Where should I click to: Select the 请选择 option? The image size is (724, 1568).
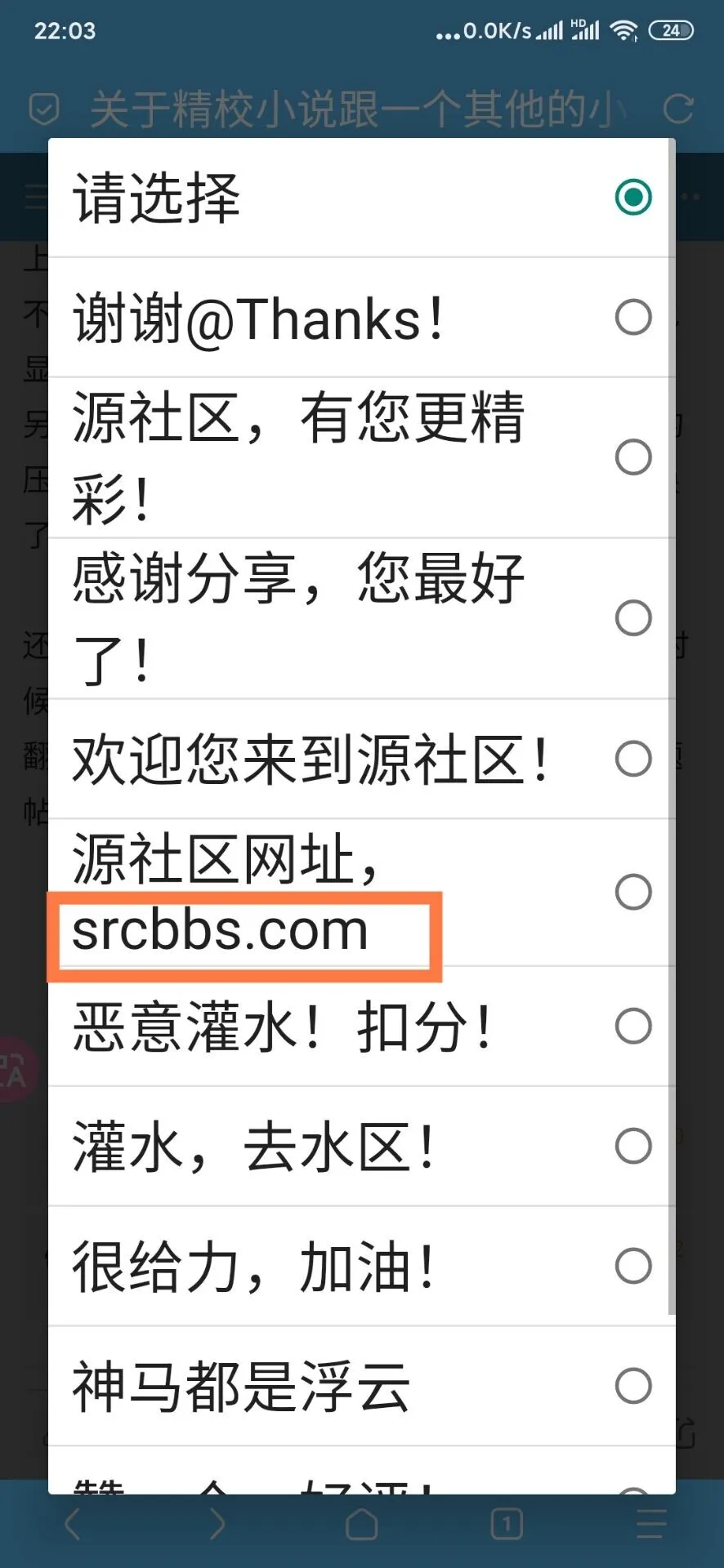click(360, 198)
